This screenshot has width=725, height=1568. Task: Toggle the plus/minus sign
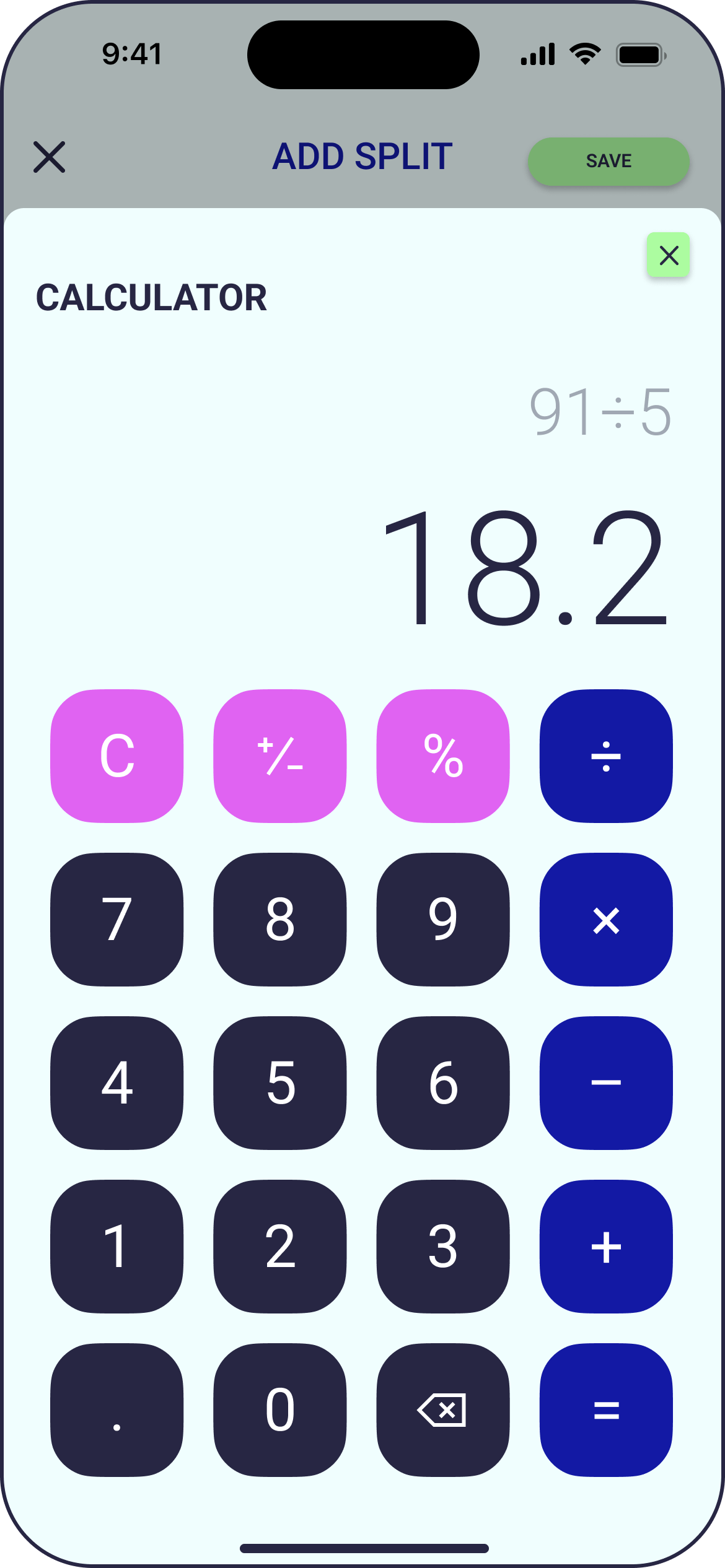point(280,756)
